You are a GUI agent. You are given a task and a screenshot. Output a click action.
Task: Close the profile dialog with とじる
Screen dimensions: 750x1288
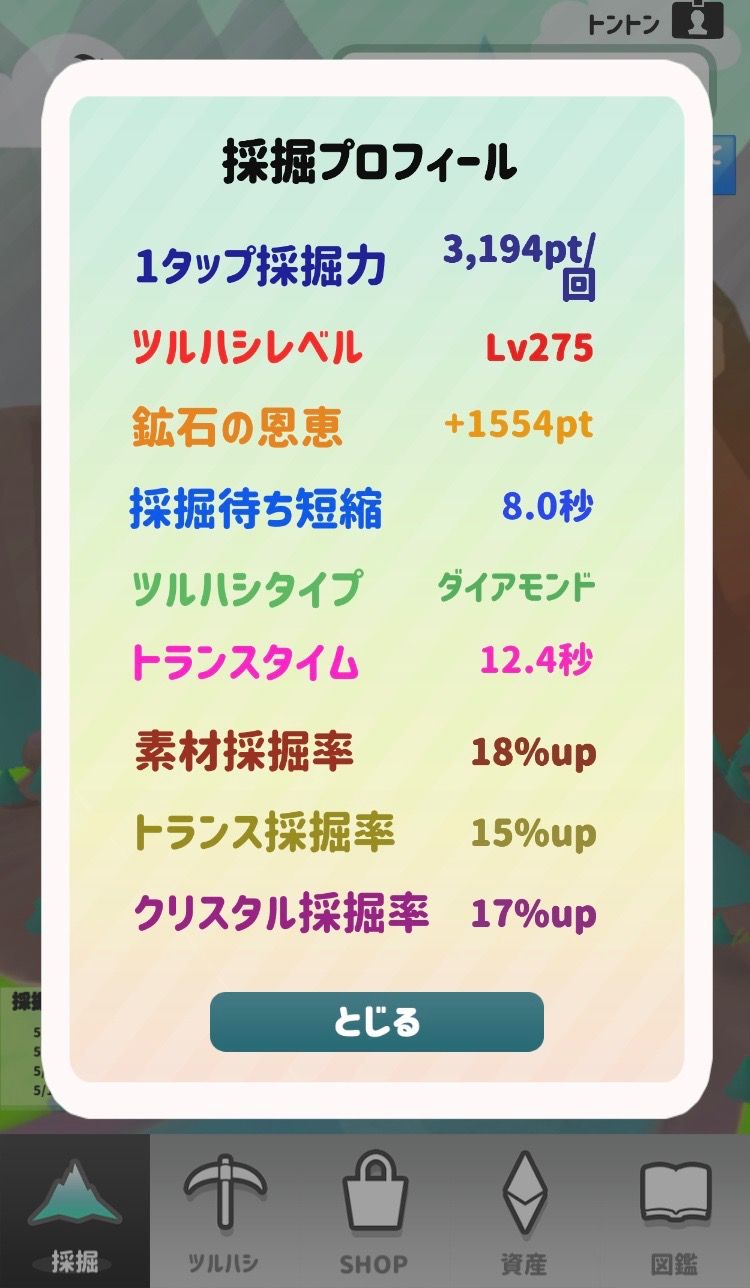coord(376,1022)
